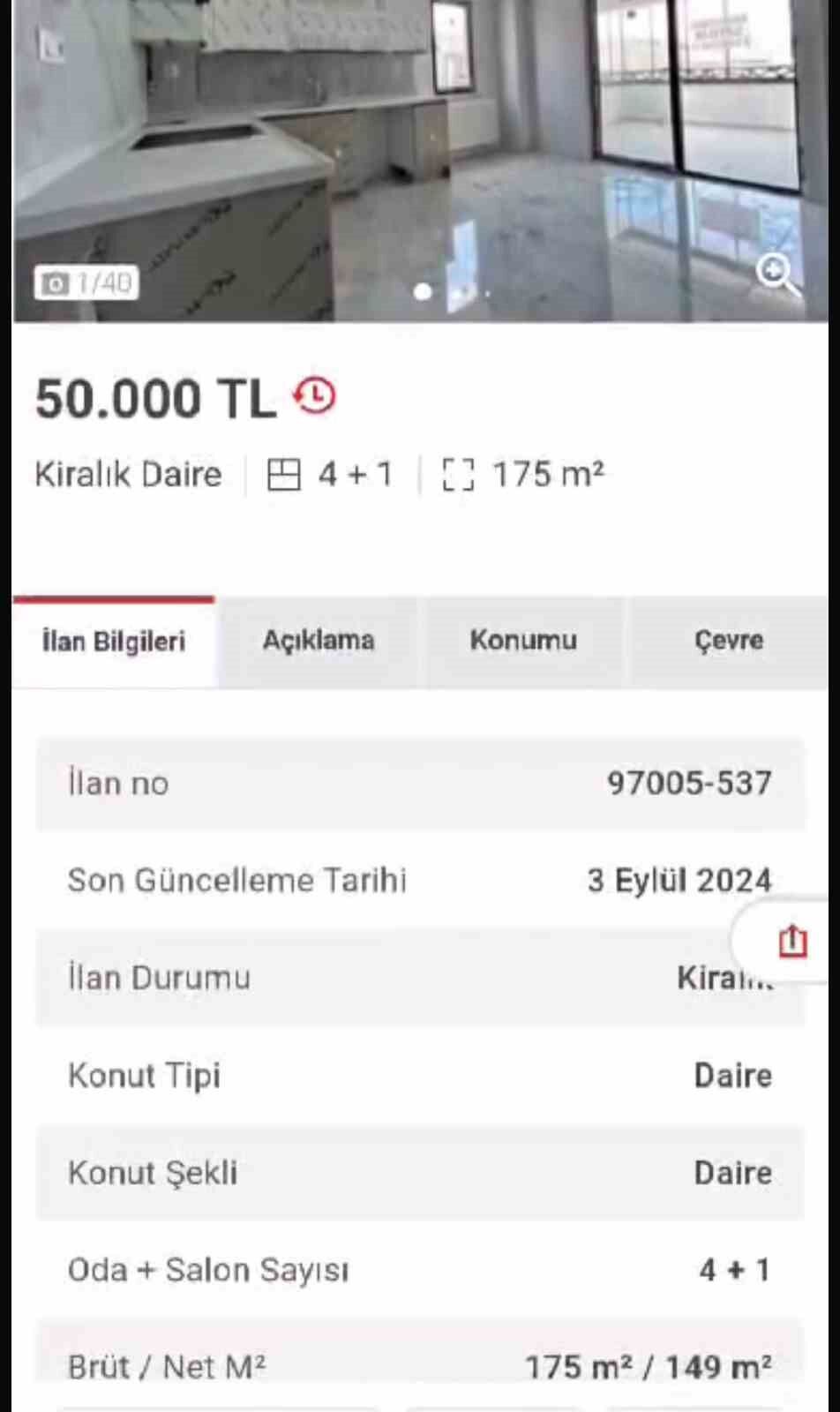Switch to the Açıklama tab
This screenshot has width=840, height=1412.
[x=318, y=641]
